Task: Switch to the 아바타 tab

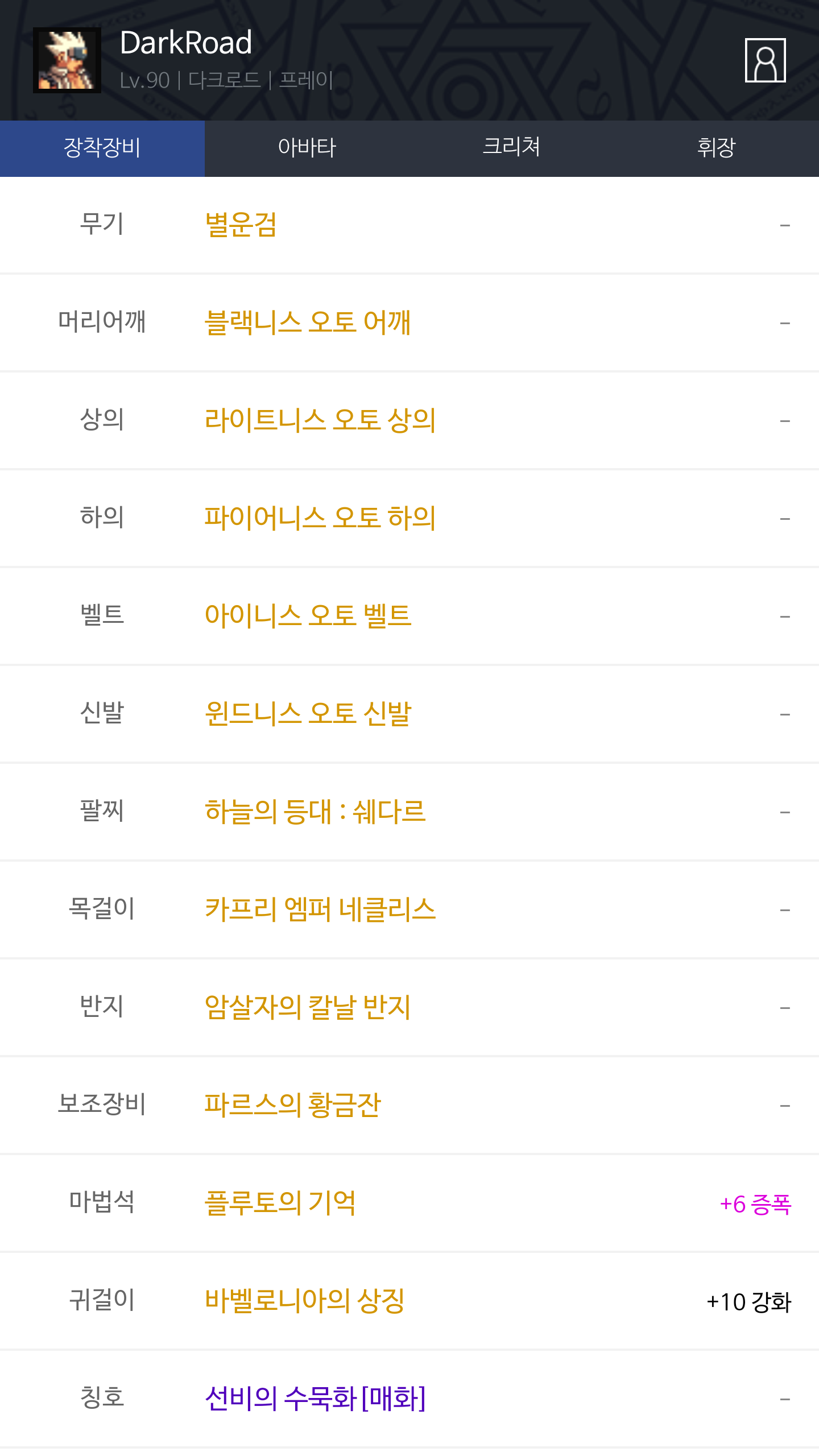Action: [307, 148]
